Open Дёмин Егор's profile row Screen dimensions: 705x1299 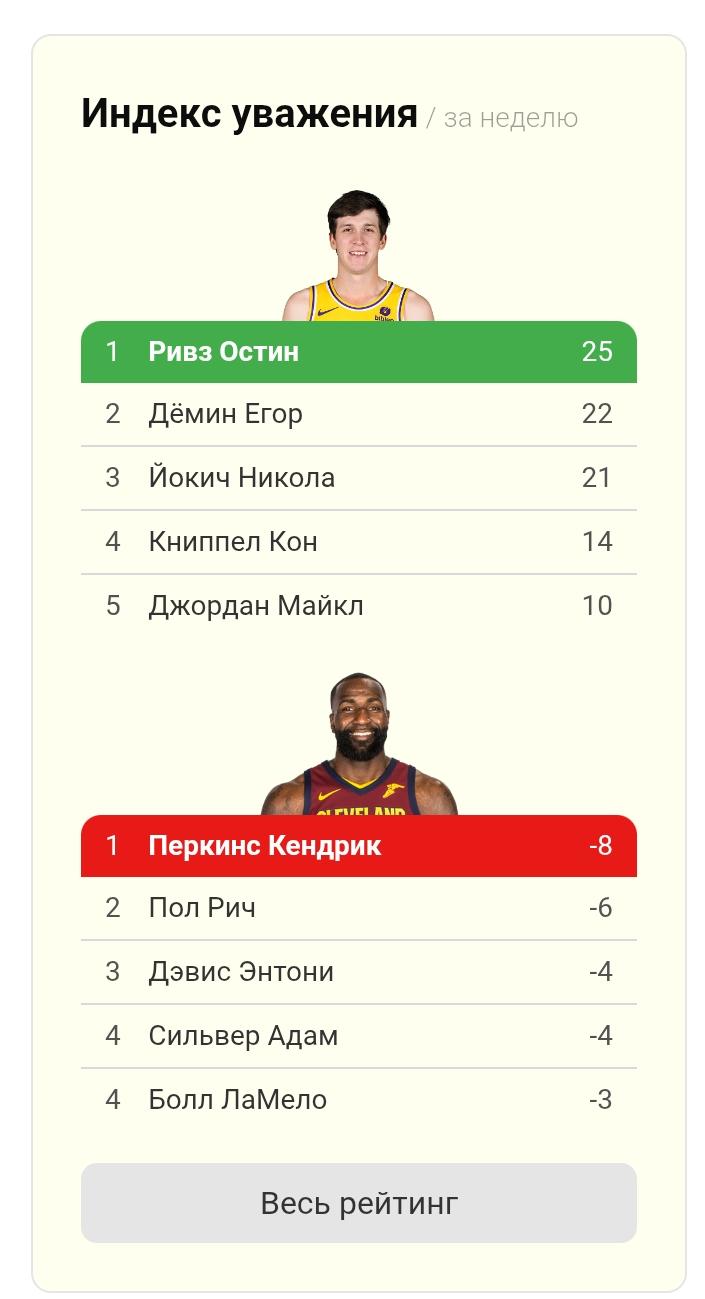[x=358, y=414]
